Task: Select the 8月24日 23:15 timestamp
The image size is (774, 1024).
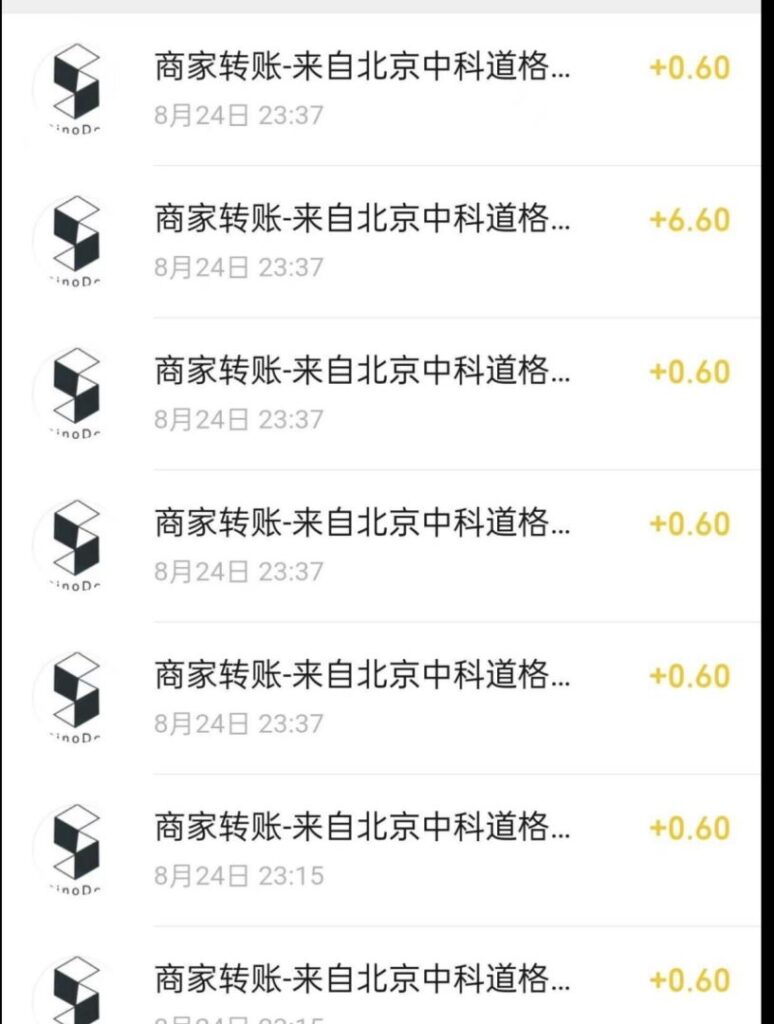Action: click(x=237, y=875)
